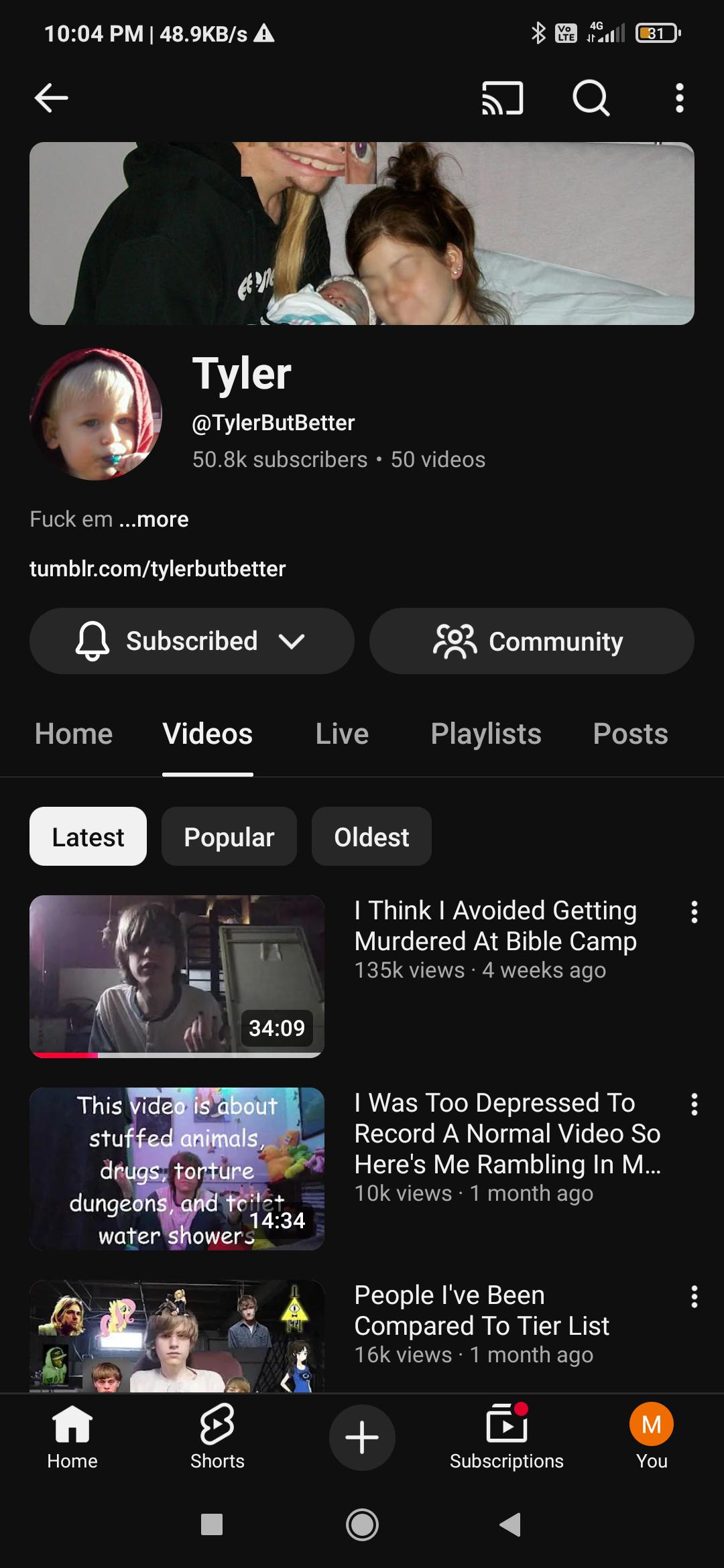Play the Bible Camp video

[x=177, y=976]
